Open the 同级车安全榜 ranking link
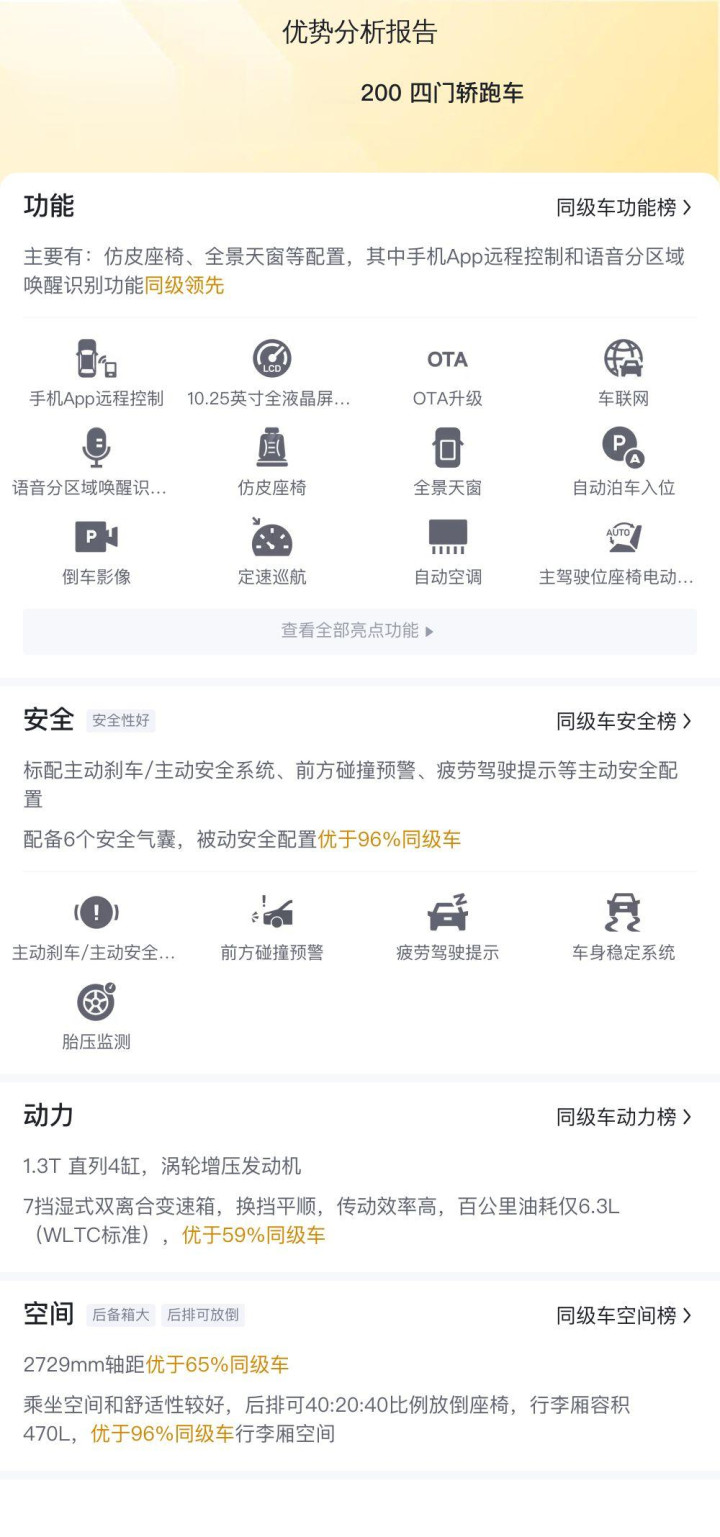This screenshot has height=1537, width=720. pos(624,721)
